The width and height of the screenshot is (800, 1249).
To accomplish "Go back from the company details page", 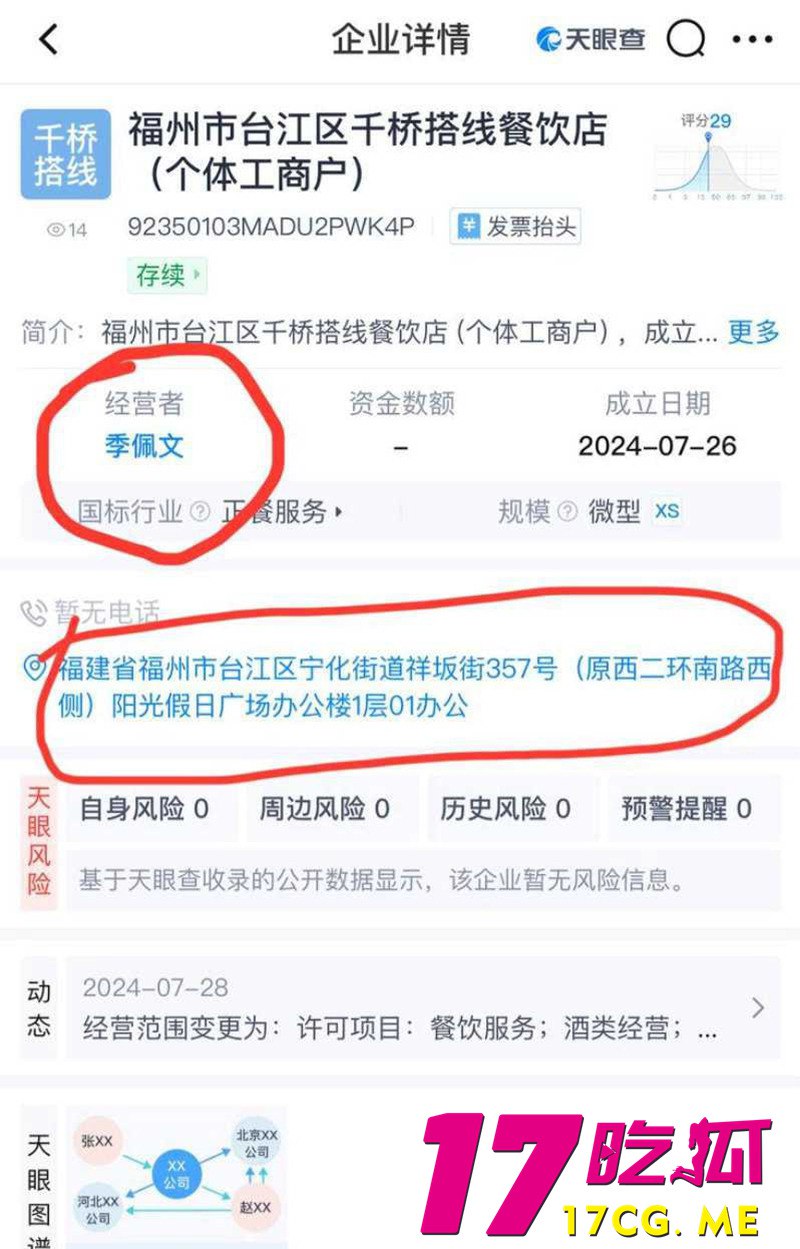I will (48, 40).
